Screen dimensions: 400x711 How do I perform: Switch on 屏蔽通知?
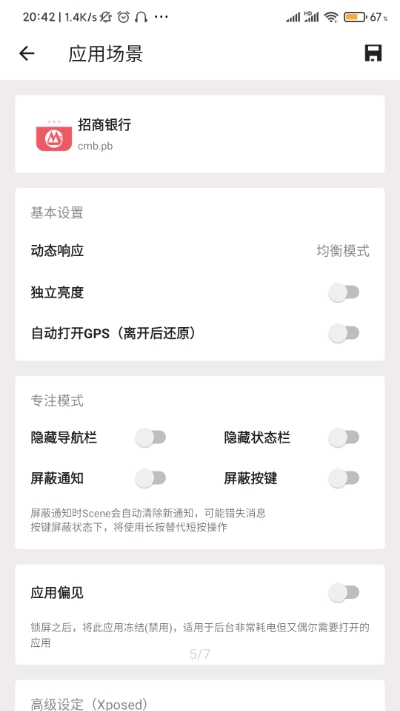(x=151, y=478)
